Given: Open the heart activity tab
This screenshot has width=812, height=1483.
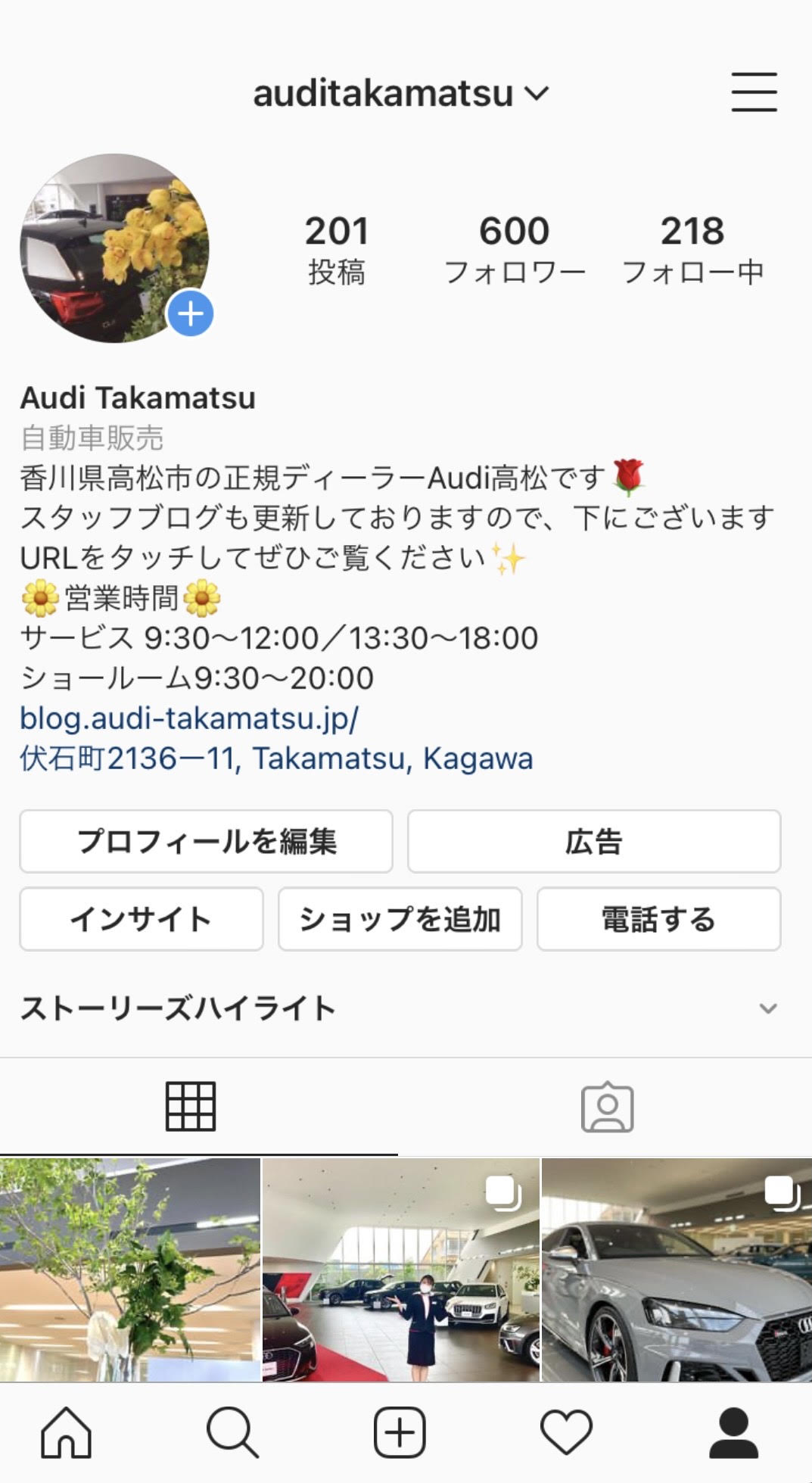Looking at the screenshot, I should coord(566,1432).
